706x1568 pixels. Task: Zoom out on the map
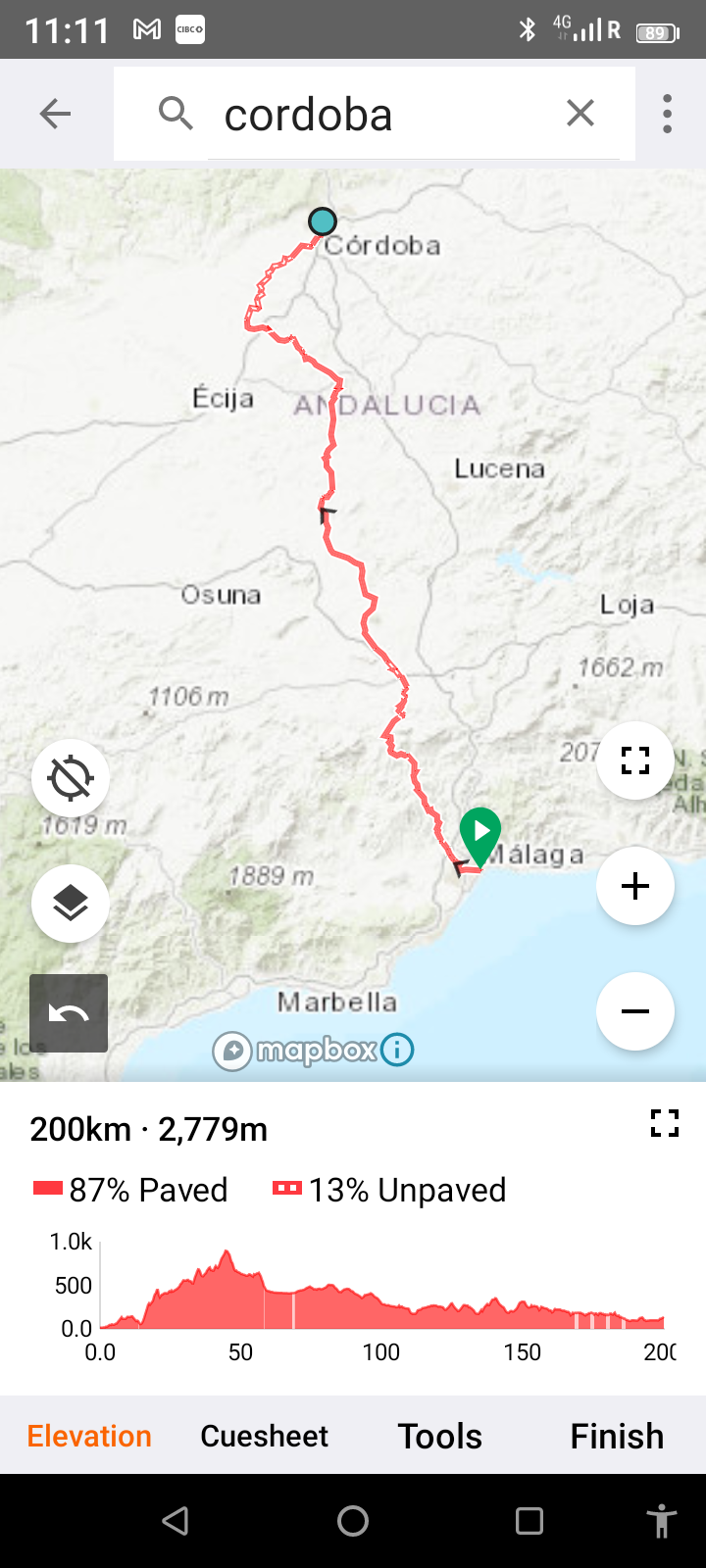coord(635,1011)
